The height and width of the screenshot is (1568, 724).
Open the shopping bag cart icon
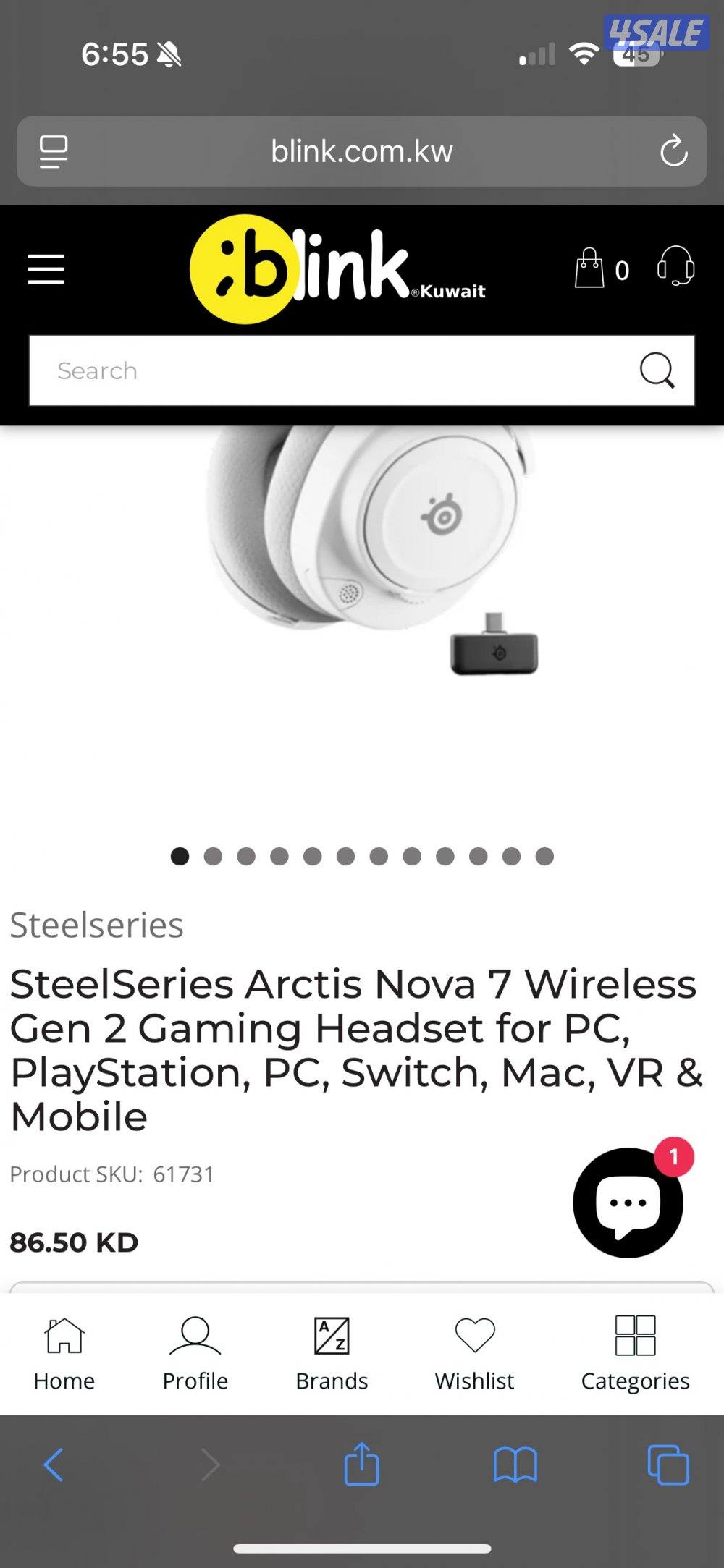coord(590,269)
